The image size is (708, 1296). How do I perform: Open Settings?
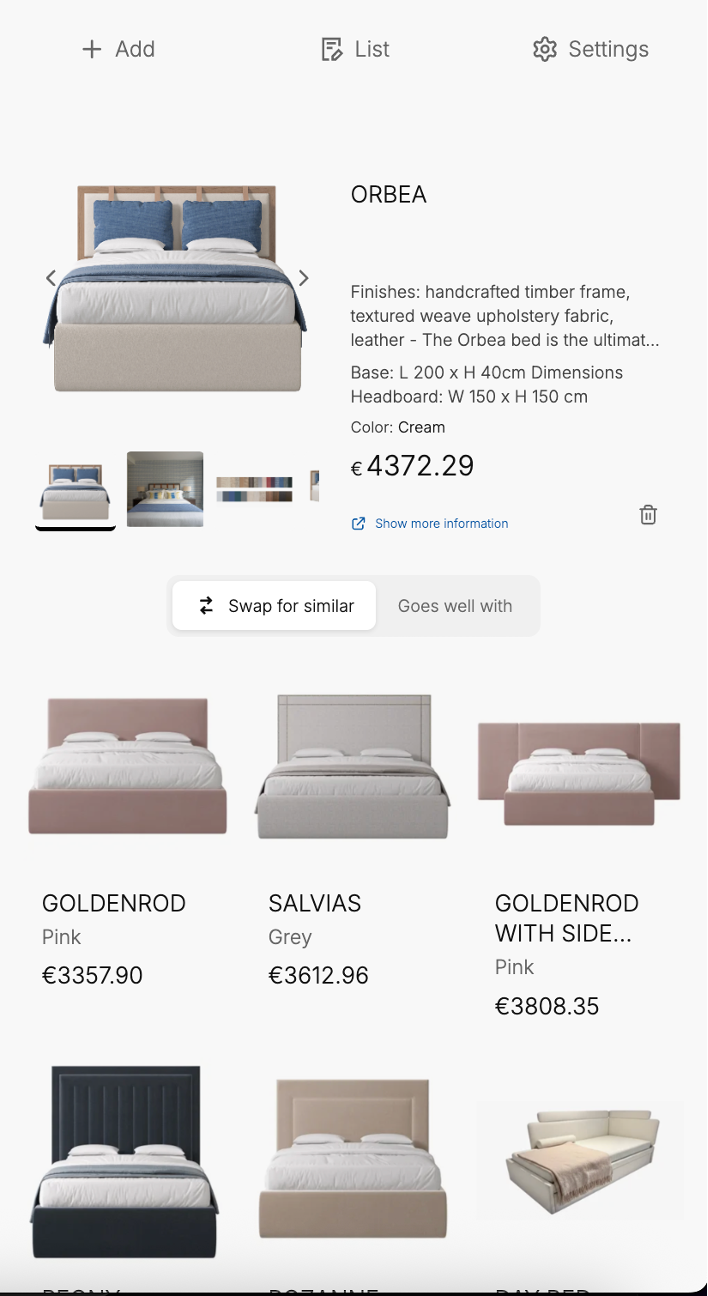590,49
